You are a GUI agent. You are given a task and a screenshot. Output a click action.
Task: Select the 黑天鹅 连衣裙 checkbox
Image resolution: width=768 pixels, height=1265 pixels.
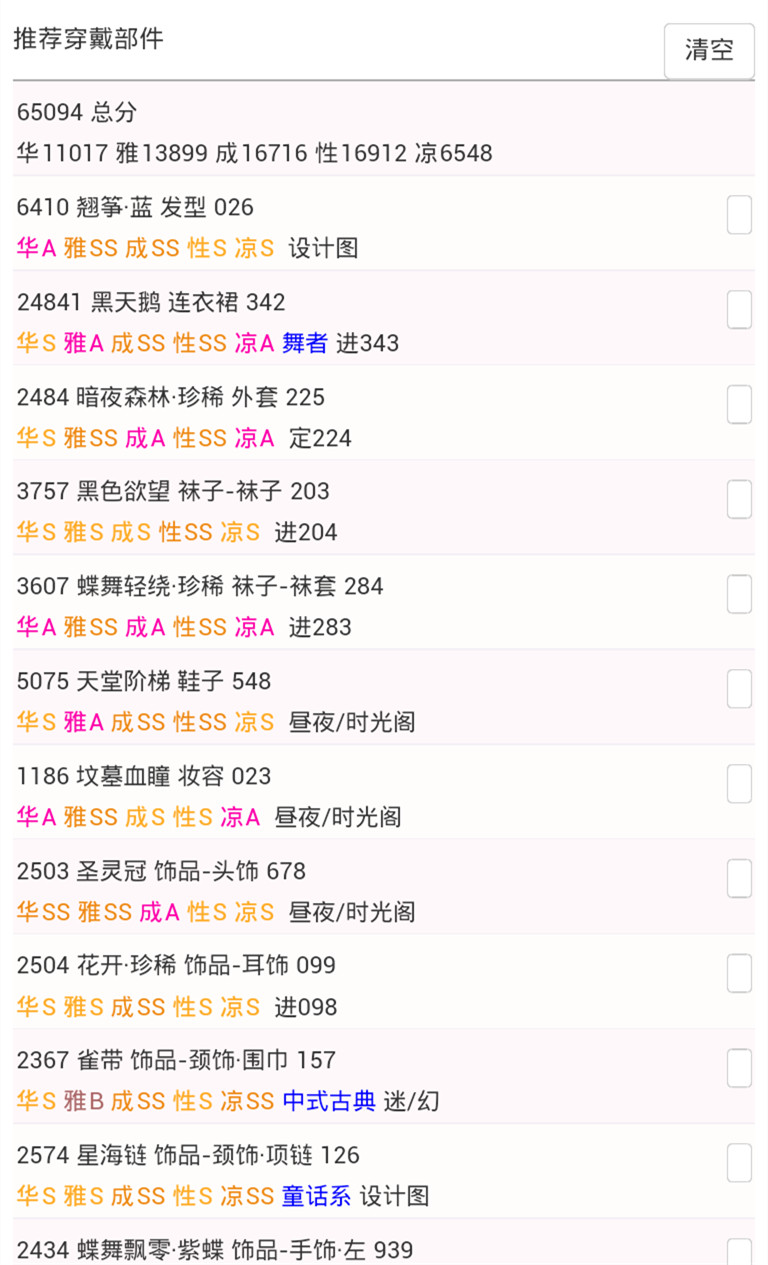click(x=739, y=310)
